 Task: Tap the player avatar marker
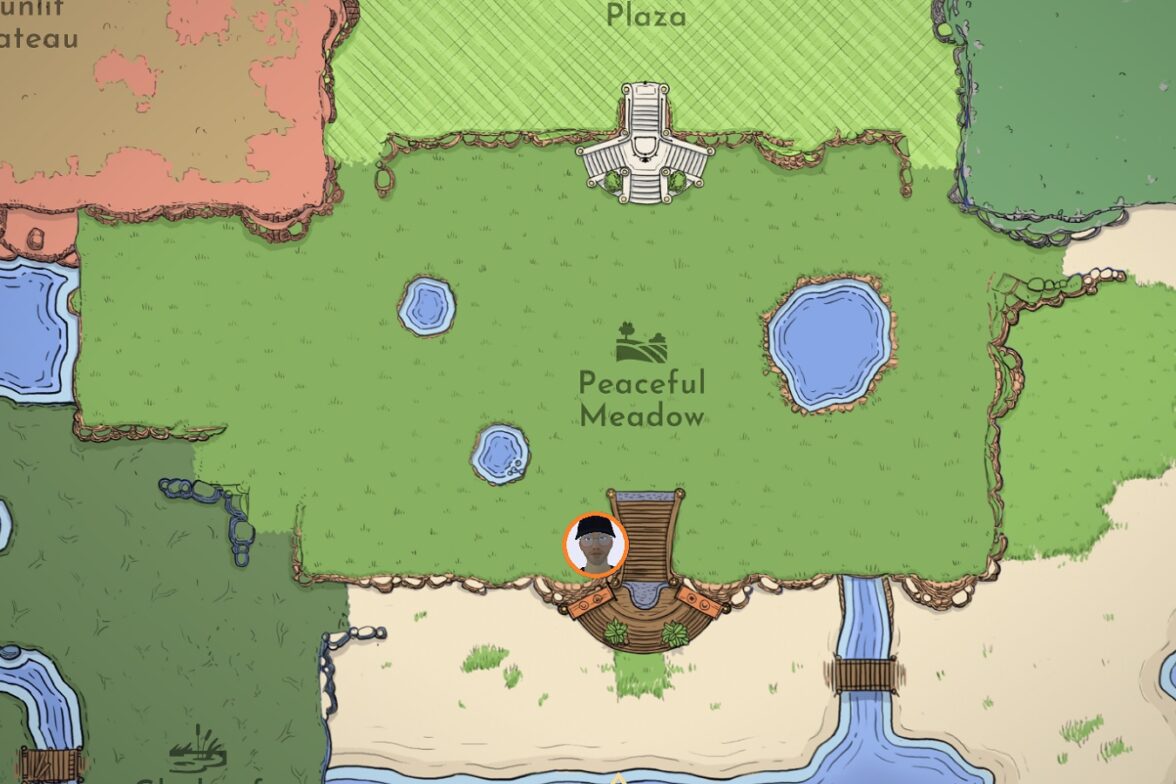(x=596, y=545)
